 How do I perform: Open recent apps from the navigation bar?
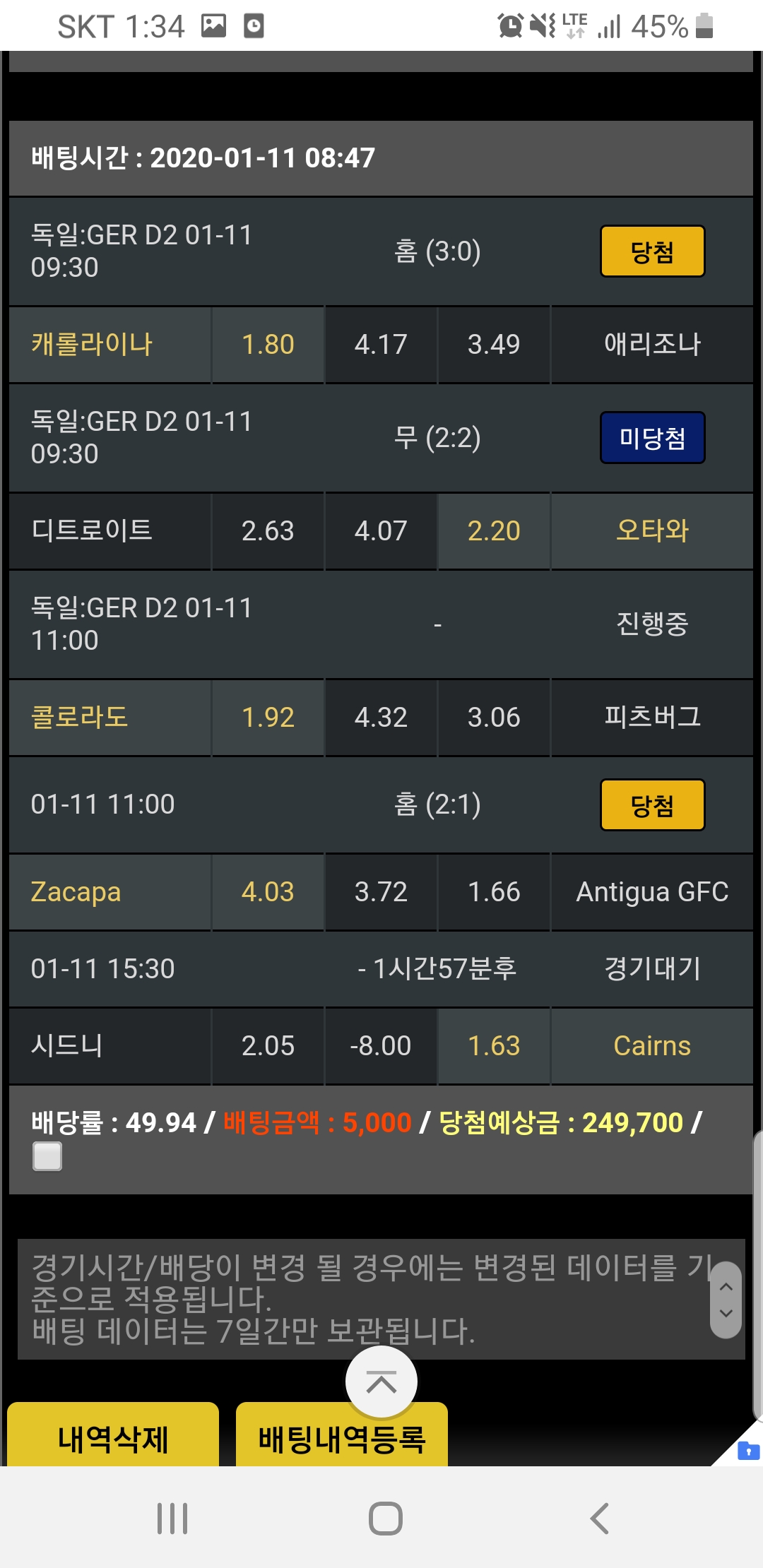(x=172, y=1518)
